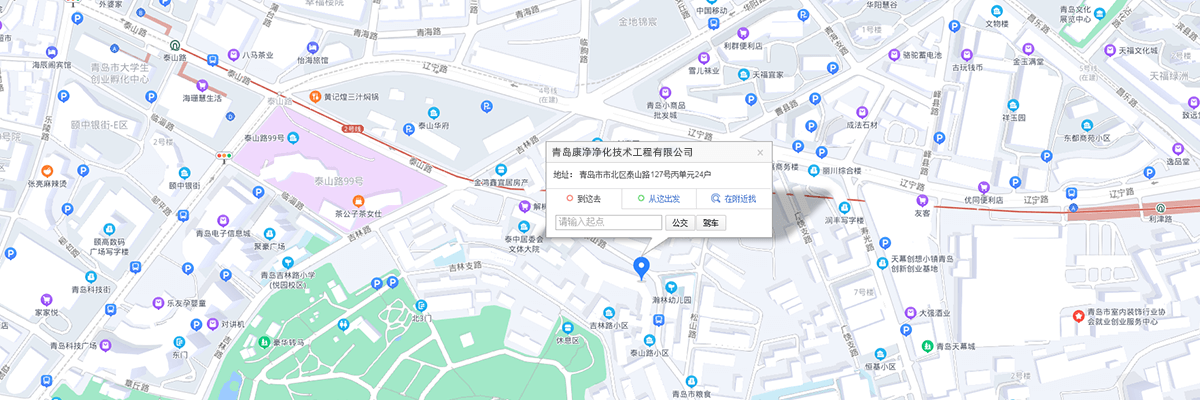
Task: Get 驾车 driving directions
Action: pos(710,222)
